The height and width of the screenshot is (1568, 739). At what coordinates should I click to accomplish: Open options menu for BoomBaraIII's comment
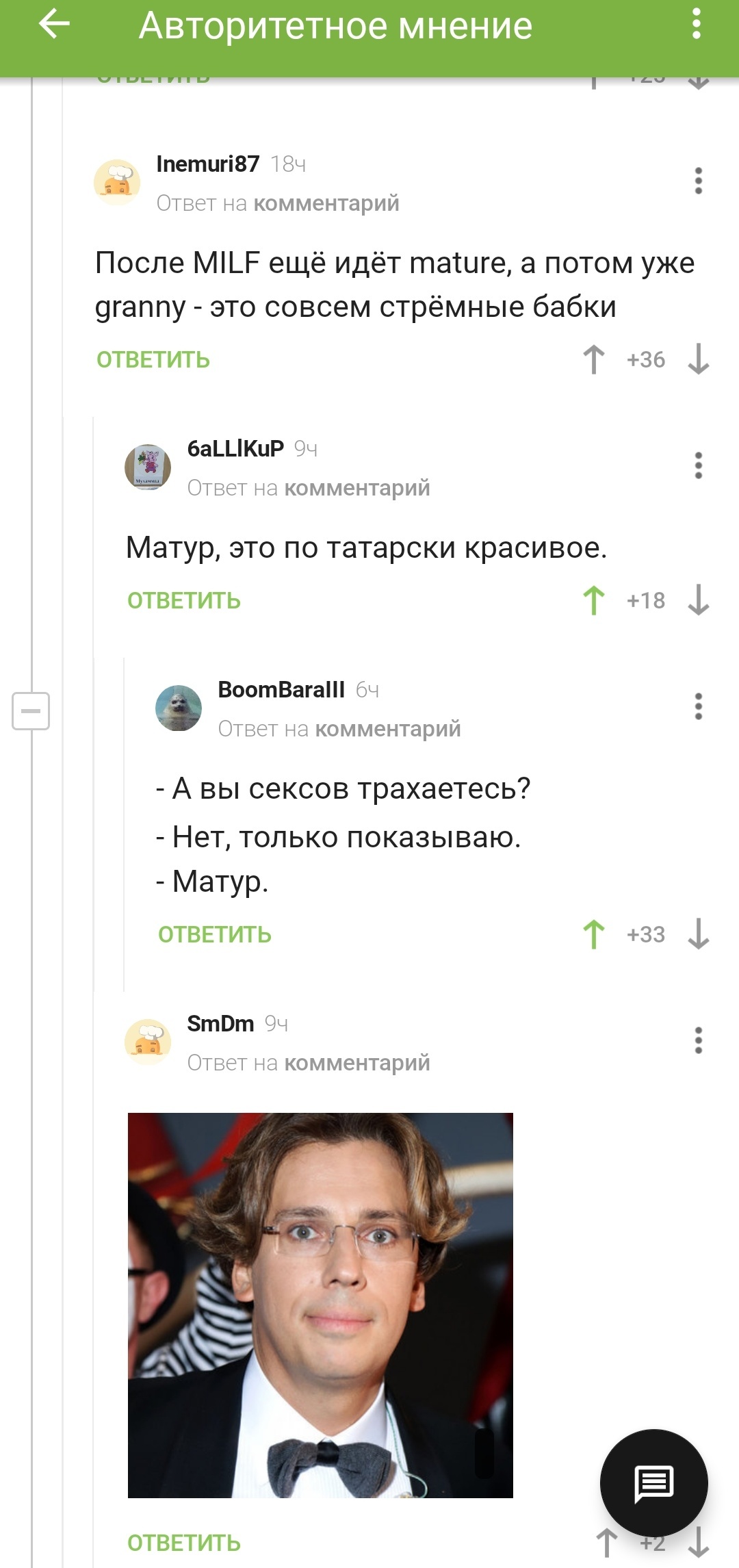pos(698,707)
